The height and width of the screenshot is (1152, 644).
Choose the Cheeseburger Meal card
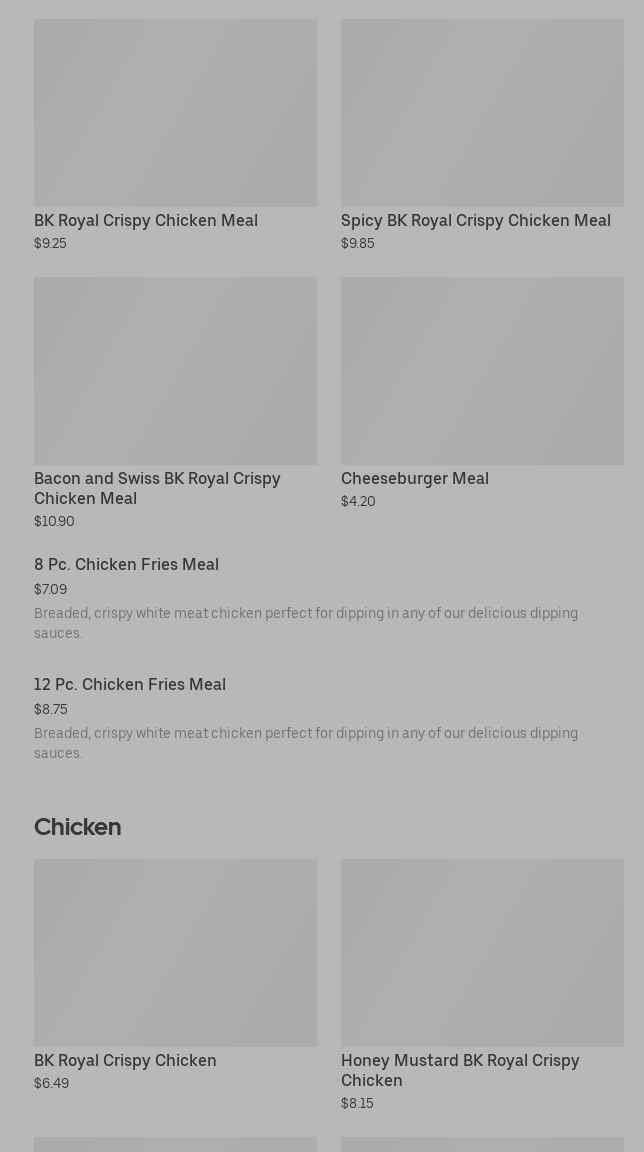(x=482, y=392)
